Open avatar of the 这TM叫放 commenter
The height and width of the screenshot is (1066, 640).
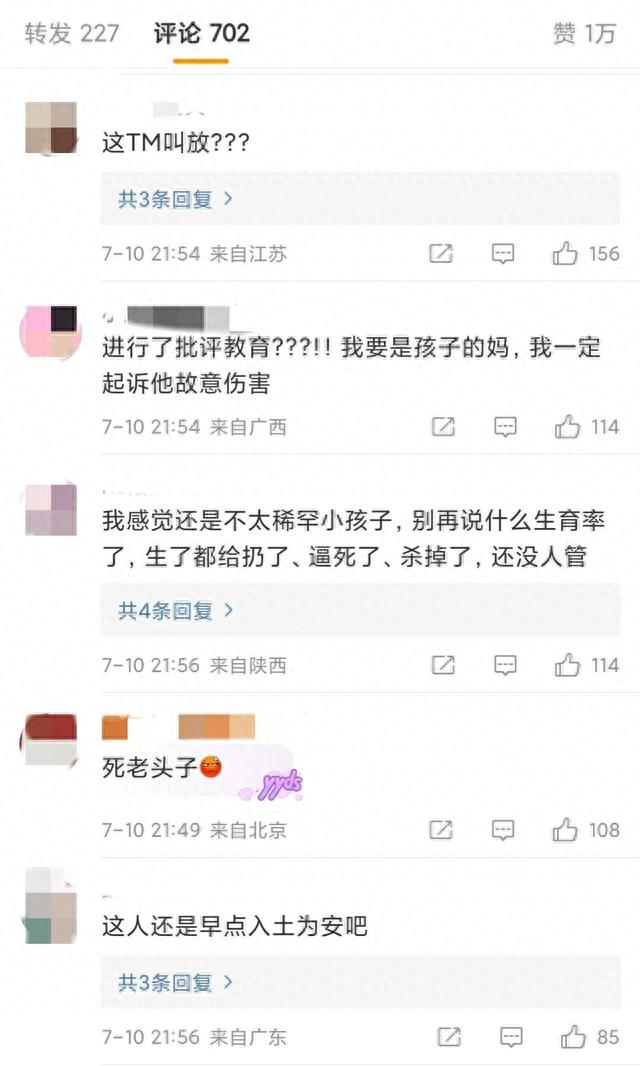(51, 127)
